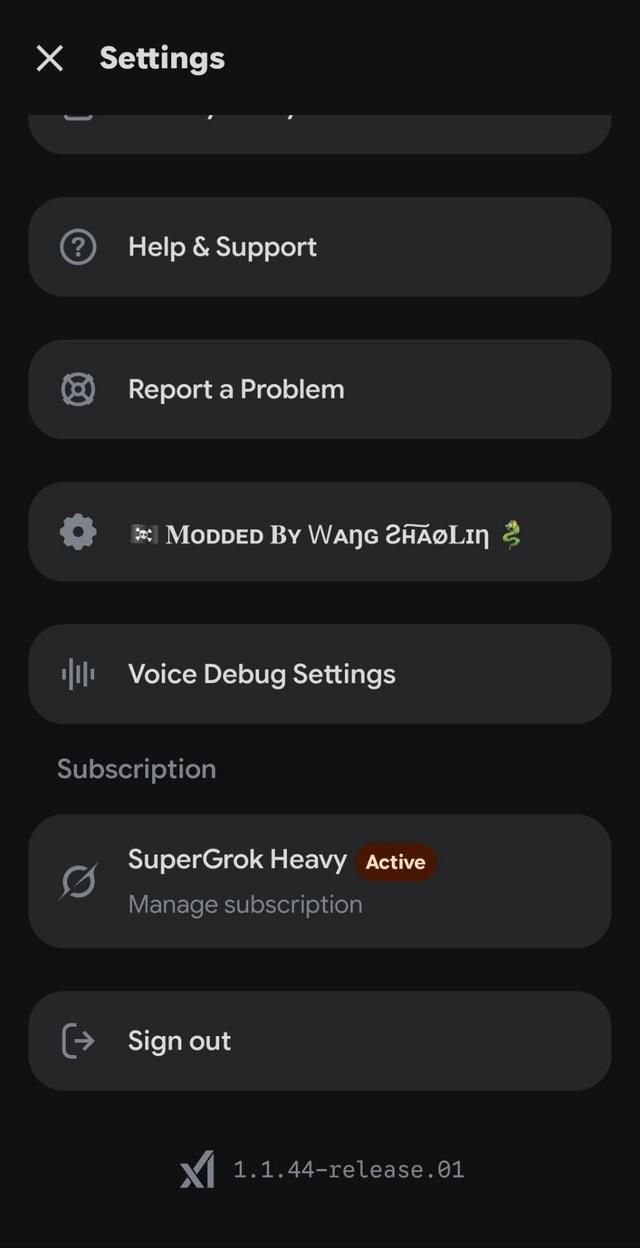
Task: Sign out of the account
Action: pos(319,1041)
